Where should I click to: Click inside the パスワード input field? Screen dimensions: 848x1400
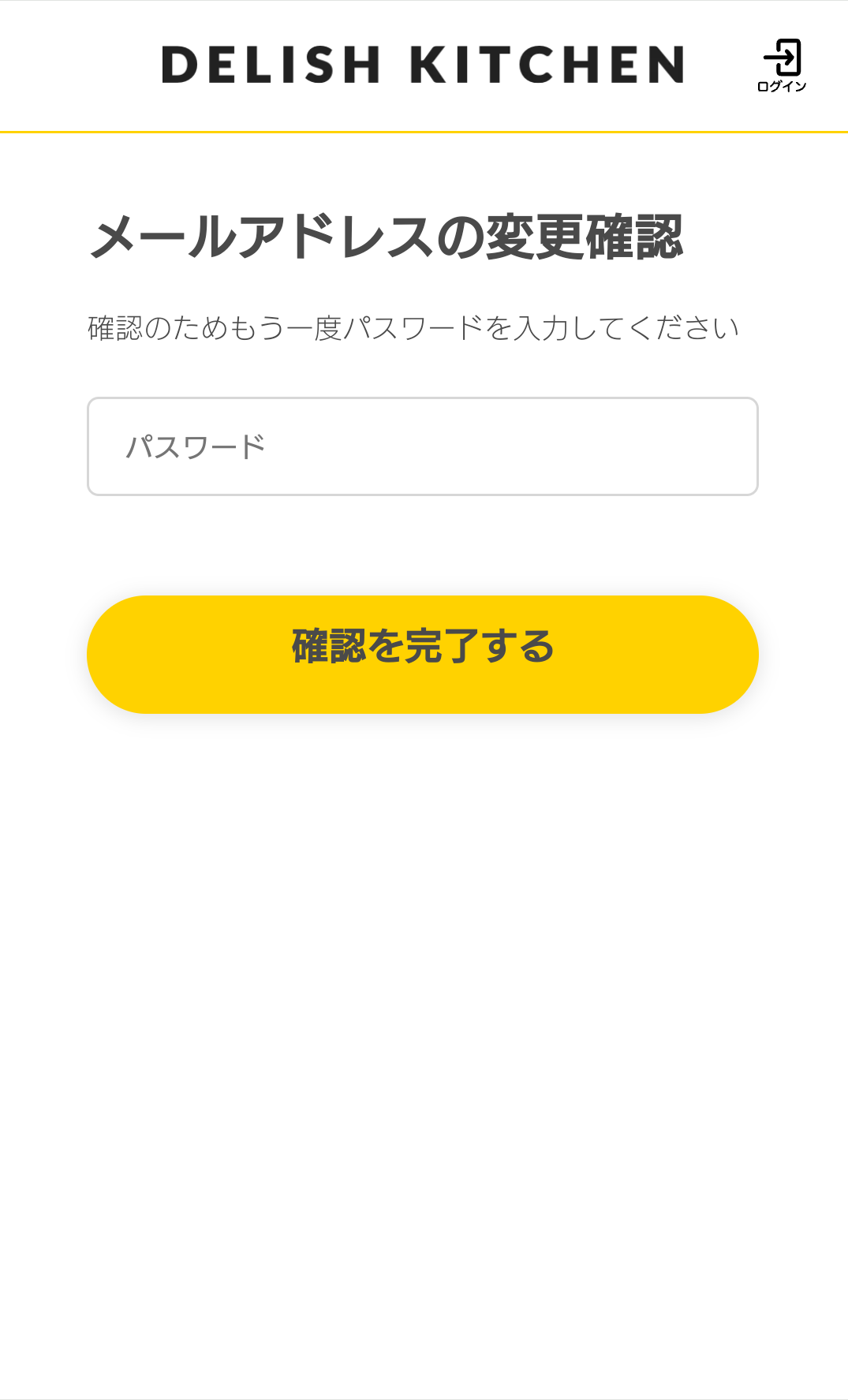[422, 446]
